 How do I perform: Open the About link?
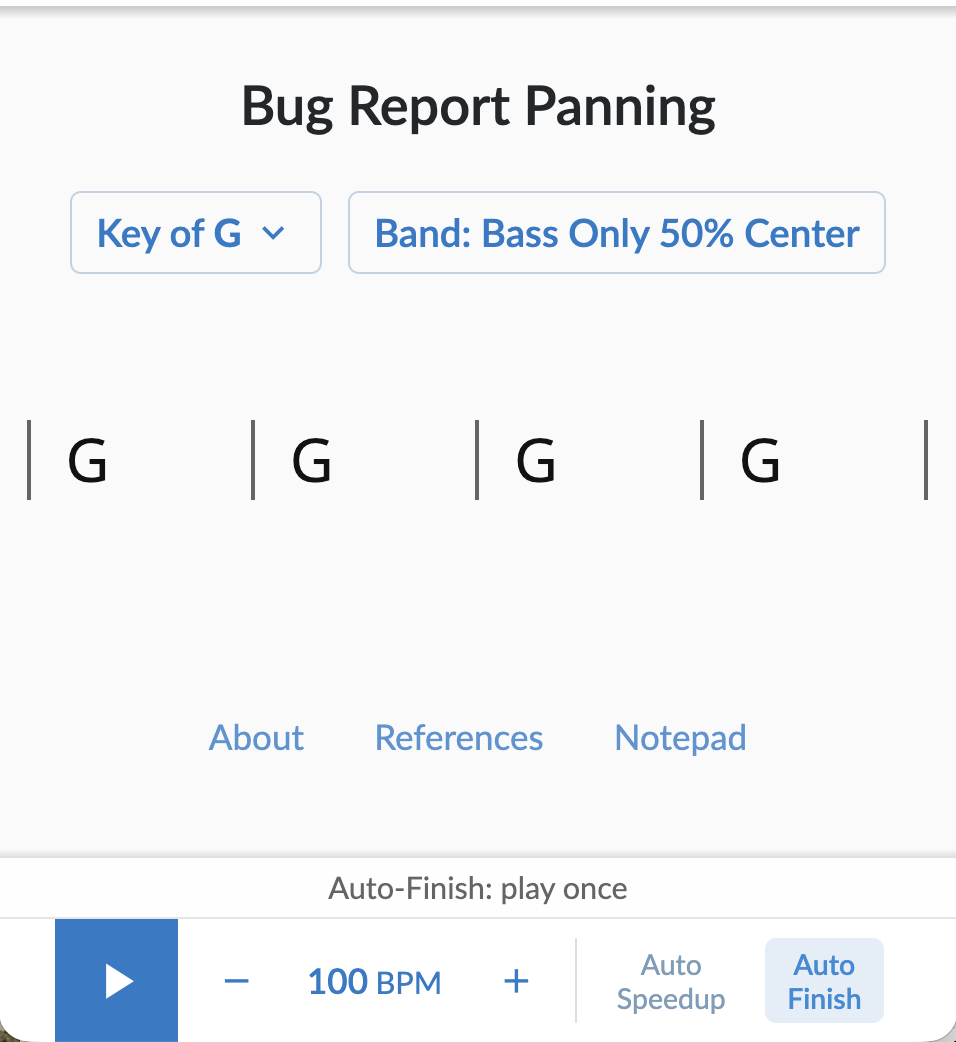tap(256, 738)
